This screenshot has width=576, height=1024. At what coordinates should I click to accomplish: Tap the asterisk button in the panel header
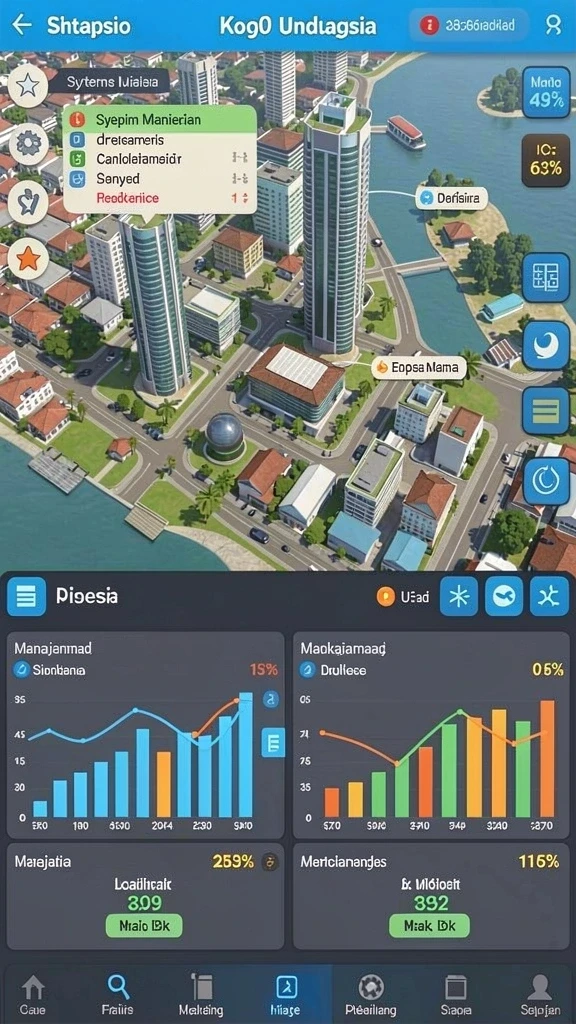(459, 596)
